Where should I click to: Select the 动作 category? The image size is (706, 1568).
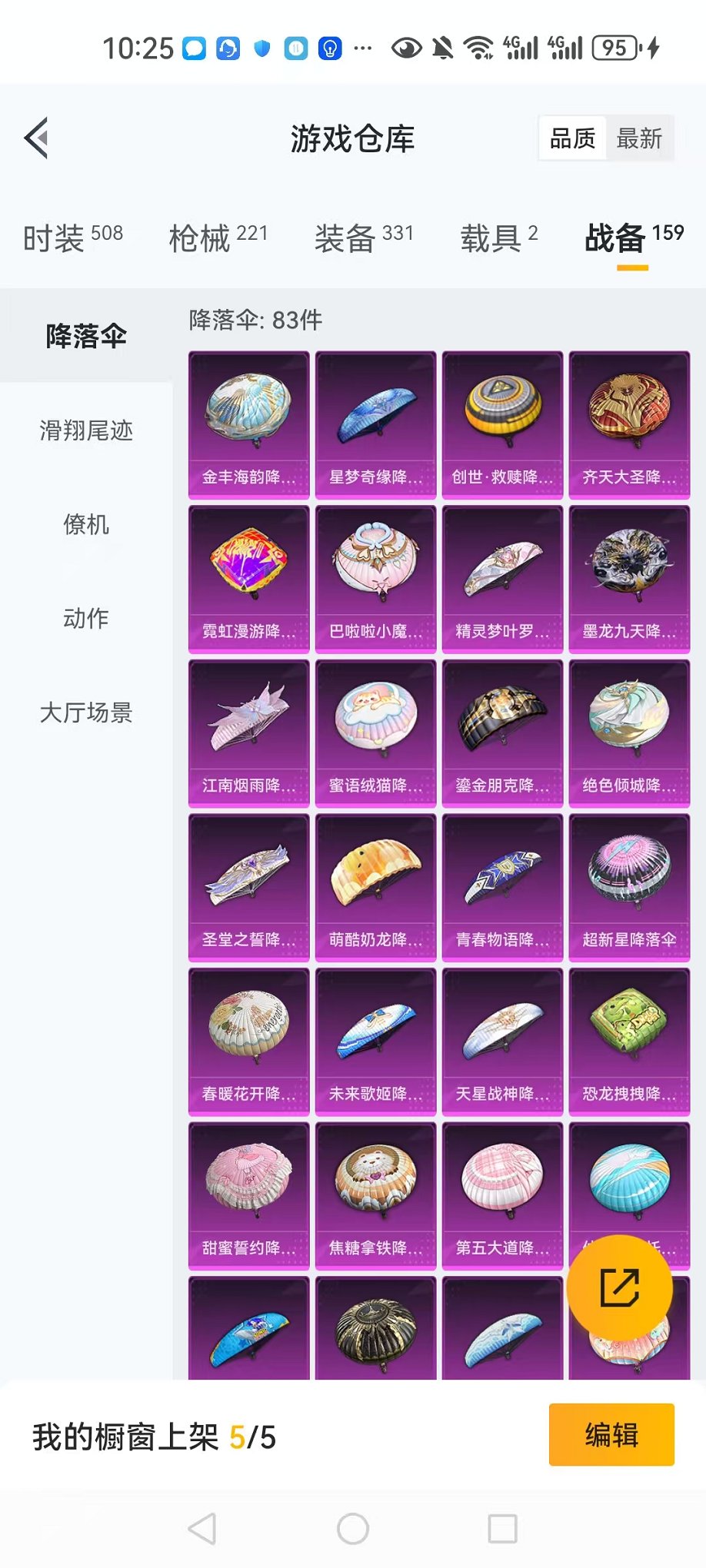86,618
